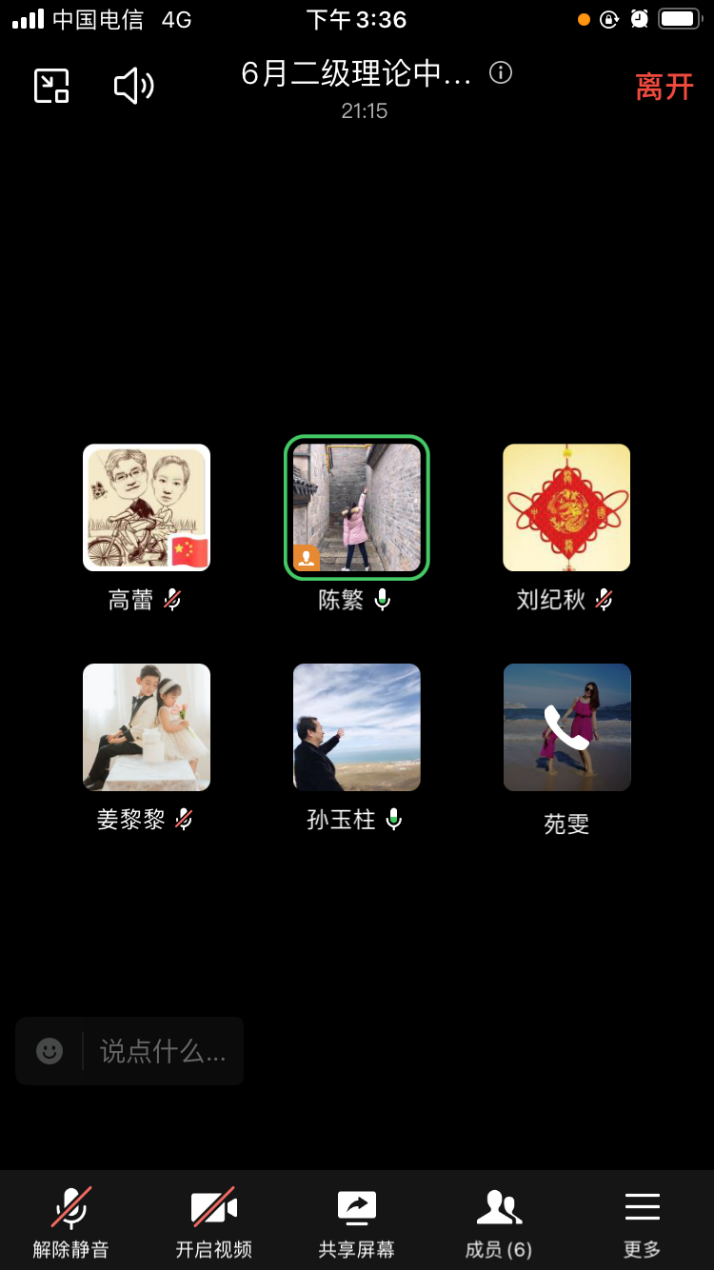Minimize the meeting window
Screen dimensions: 714x1270
point(51,86)
